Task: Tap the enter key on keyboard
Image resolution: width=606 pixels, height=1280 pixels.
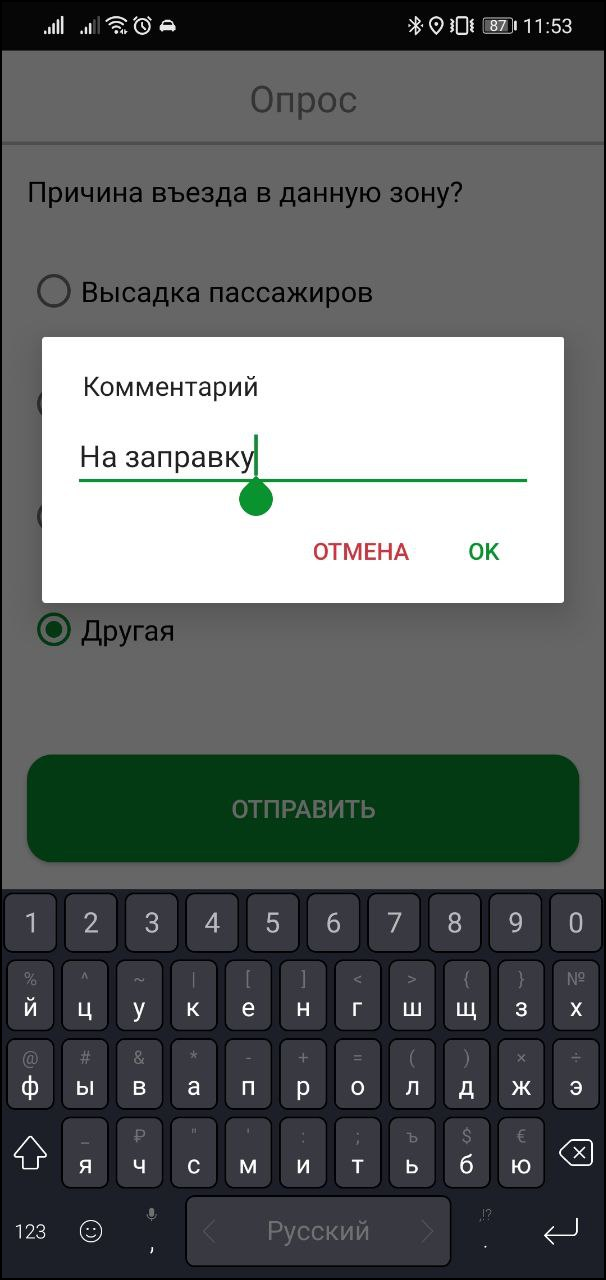Action: [x=561, y=1231]
